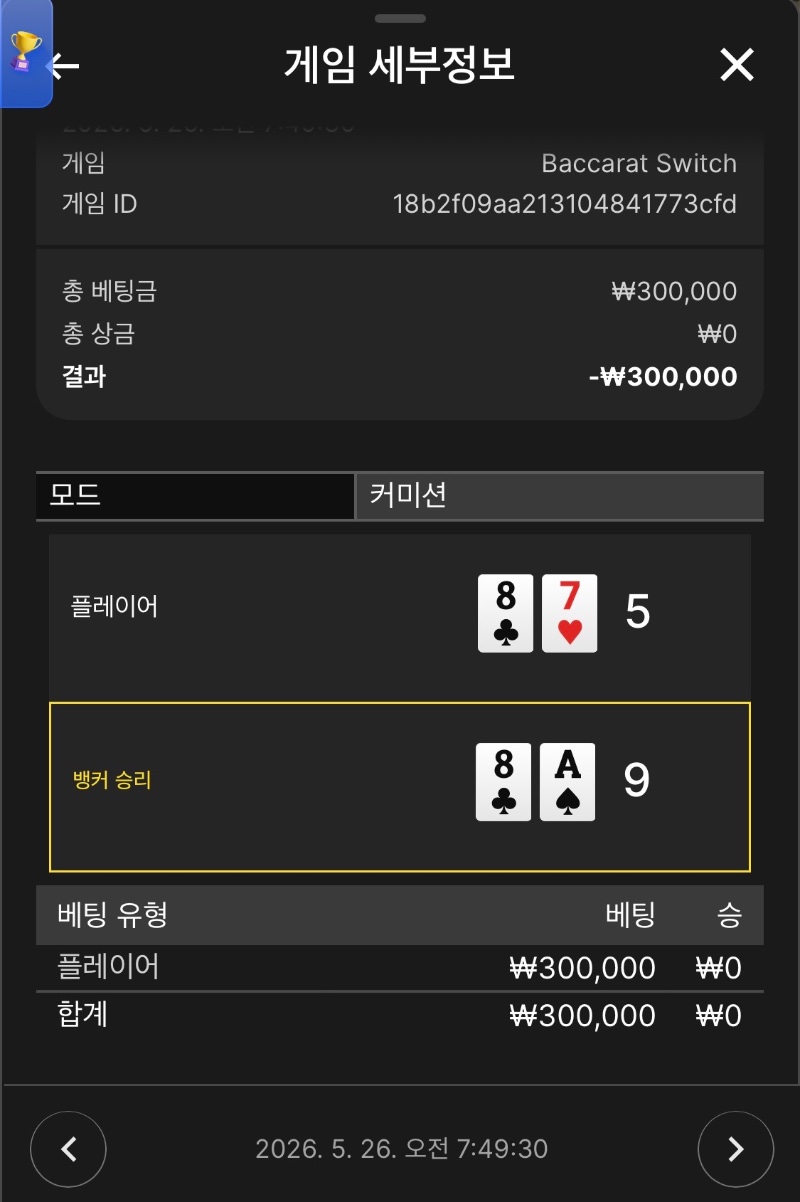Screen dimensions: 800x1202
Task: Go to the next game record
Action: pos(736,1149)
